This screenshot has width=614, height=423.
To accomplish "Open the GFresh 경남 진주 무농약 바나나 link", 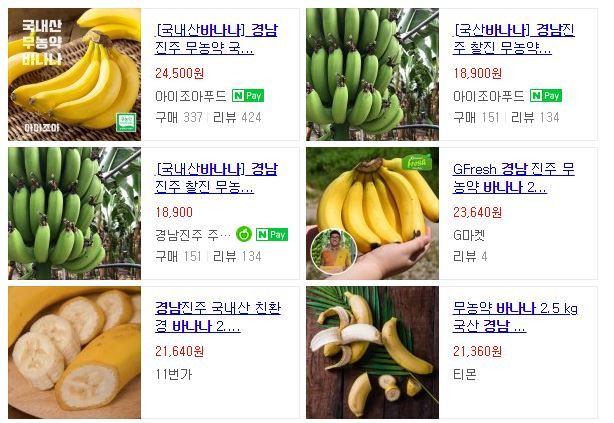I will (x=514, y=178).
